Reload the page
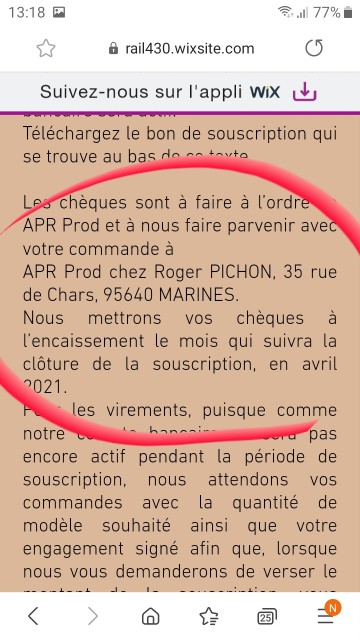Viewport: 360px width, 640px height. click(x=314, y=48)
